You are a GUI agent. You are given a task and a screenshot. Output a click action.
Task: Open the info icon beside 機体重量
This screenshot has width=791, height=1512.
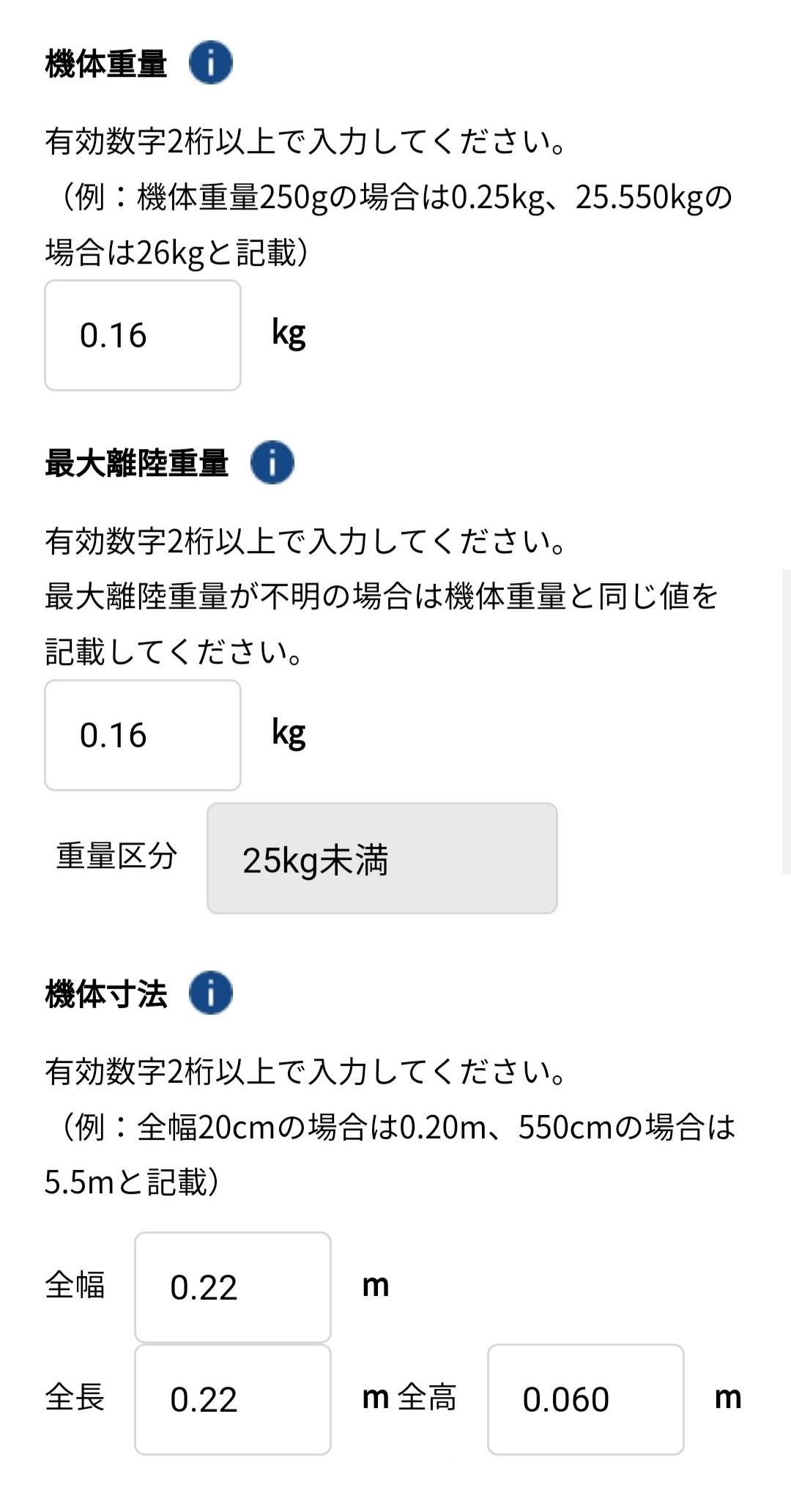tap(210, 63)
